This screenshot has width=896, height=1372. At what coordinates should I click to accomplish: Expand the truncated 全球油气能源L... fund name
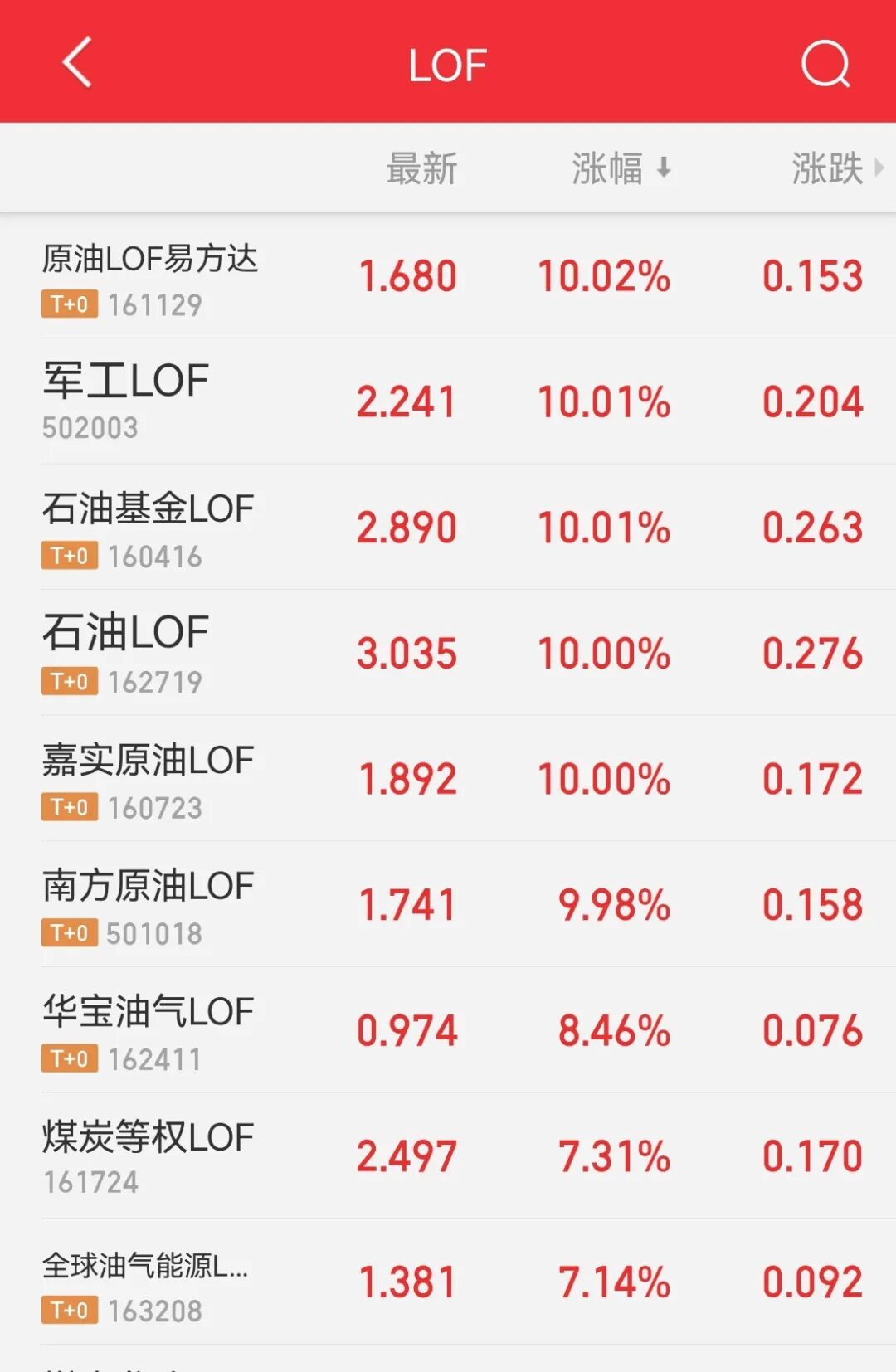point(145,1267)
